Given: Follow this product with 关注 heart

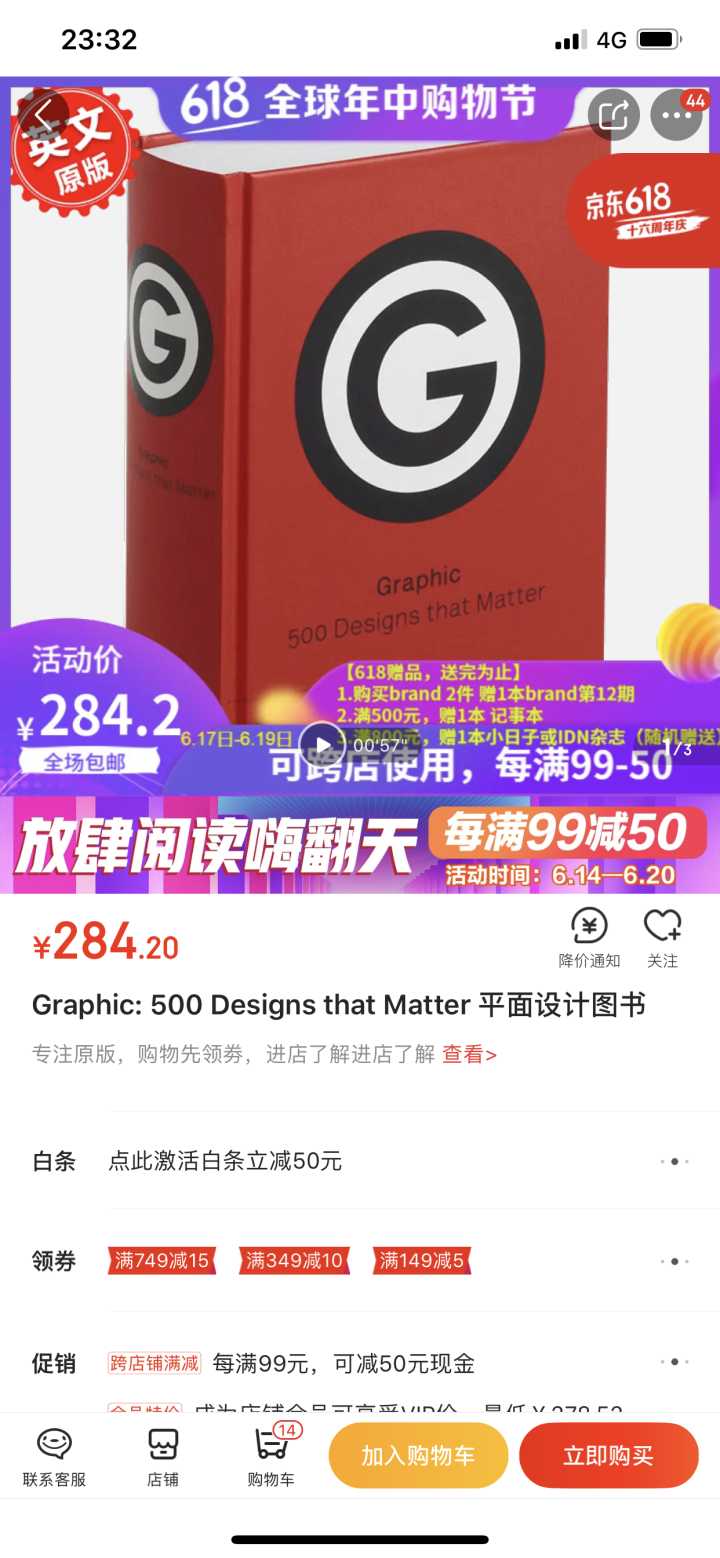Looking at the screenshot, I should click(662, 938).
